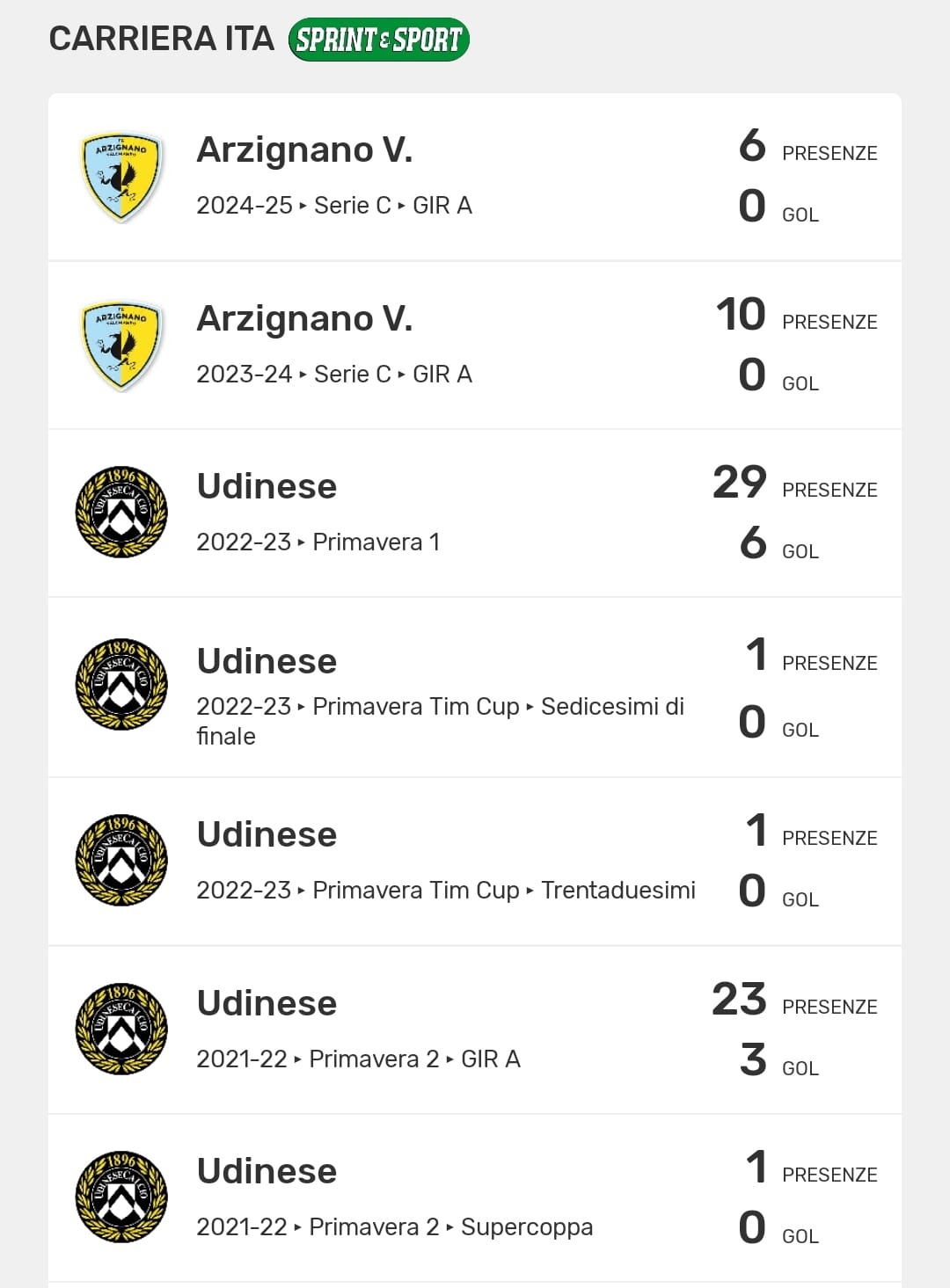Open Udinese Primavera Tim Cup Trentaduesimi row

point(475,862)
